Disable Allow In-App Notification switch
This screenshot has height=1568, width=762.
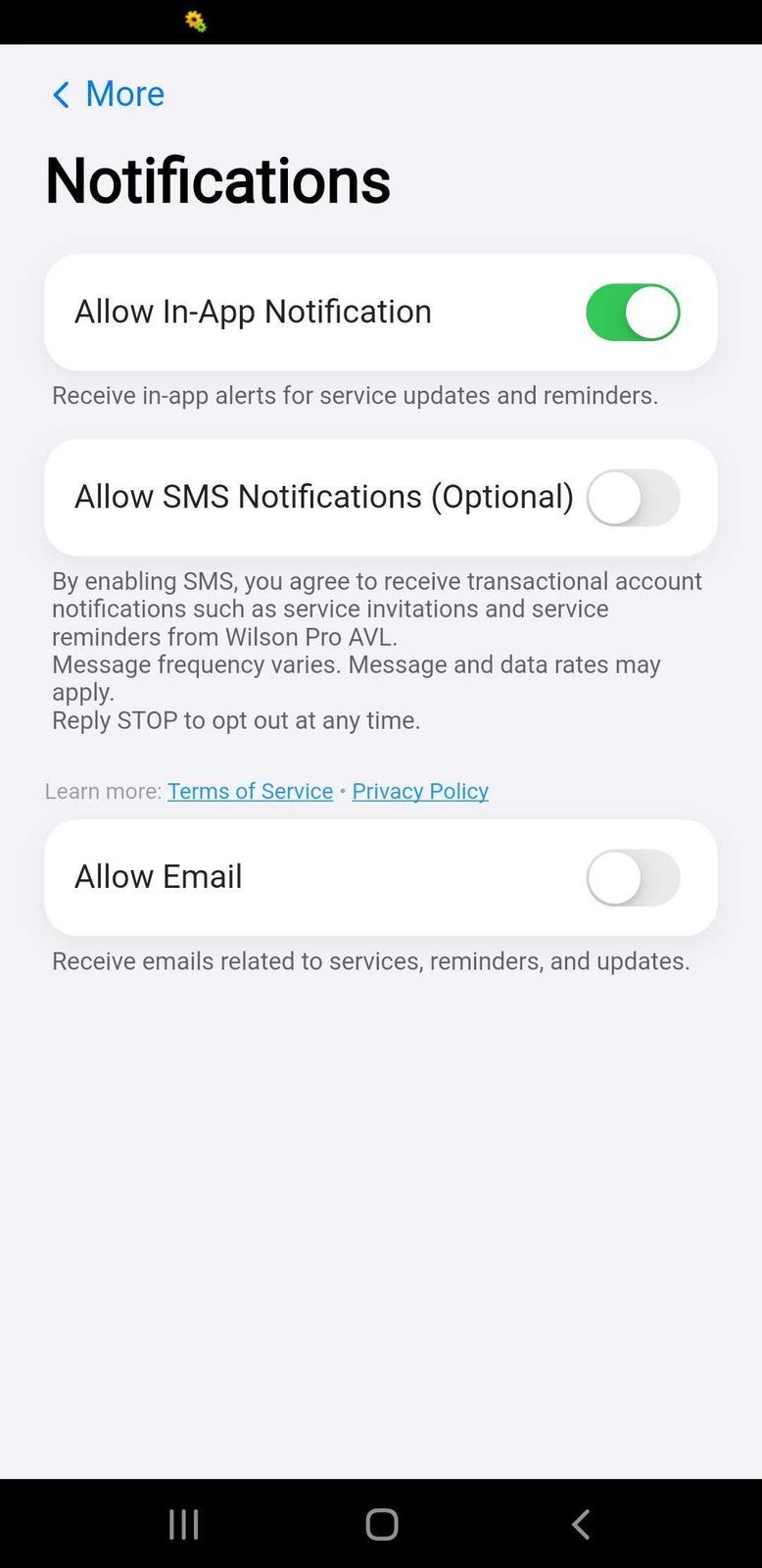[633, 313]
